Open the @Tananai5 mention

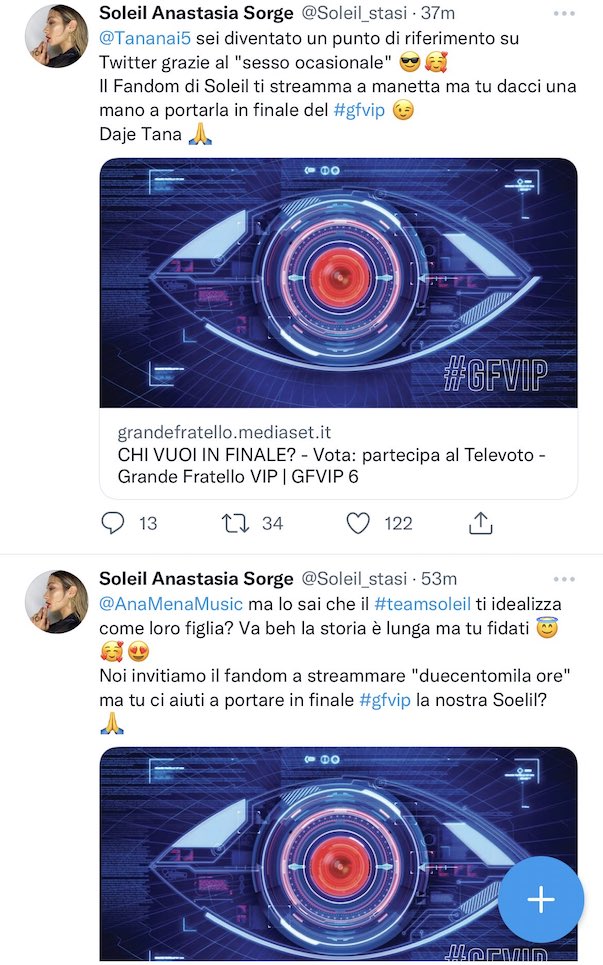coord(145,38)
